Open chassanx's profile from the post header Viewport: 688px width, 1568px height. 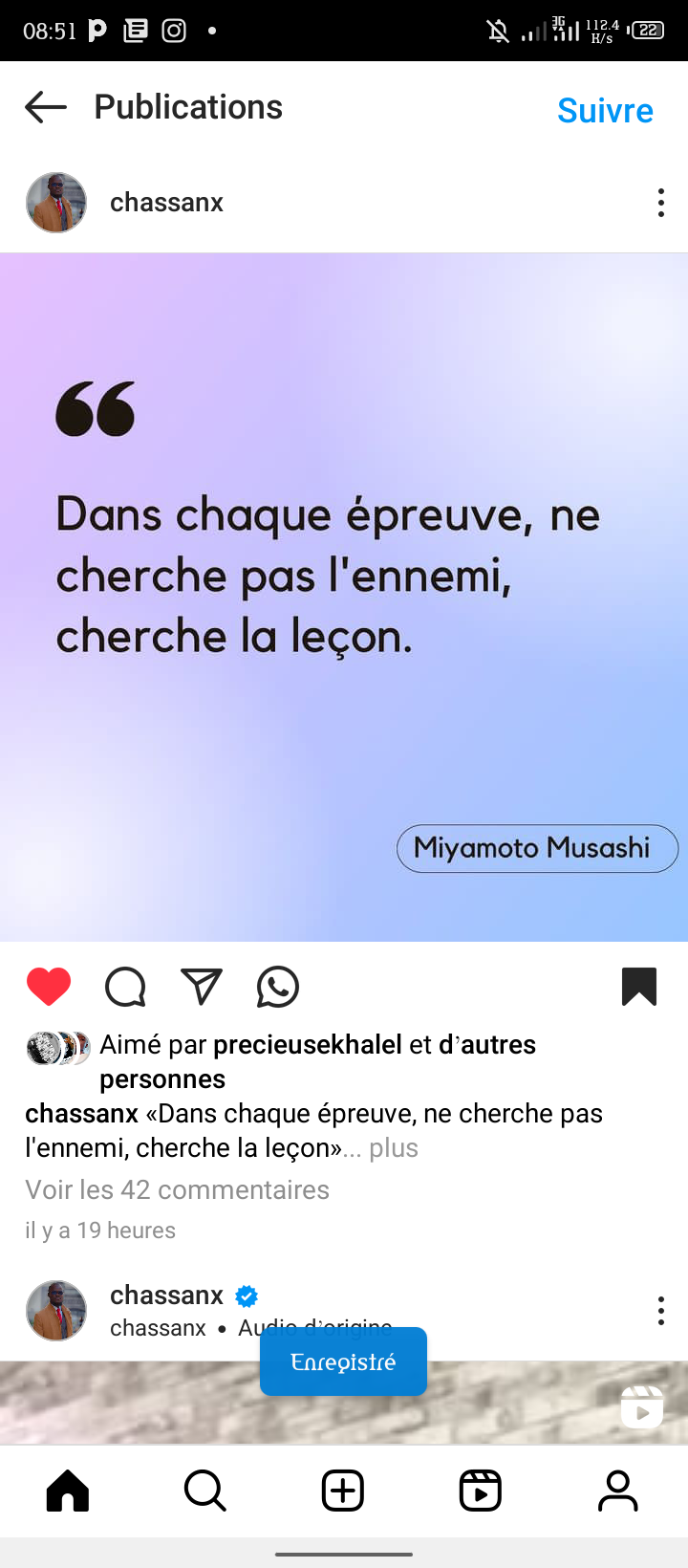pos(166,203)
